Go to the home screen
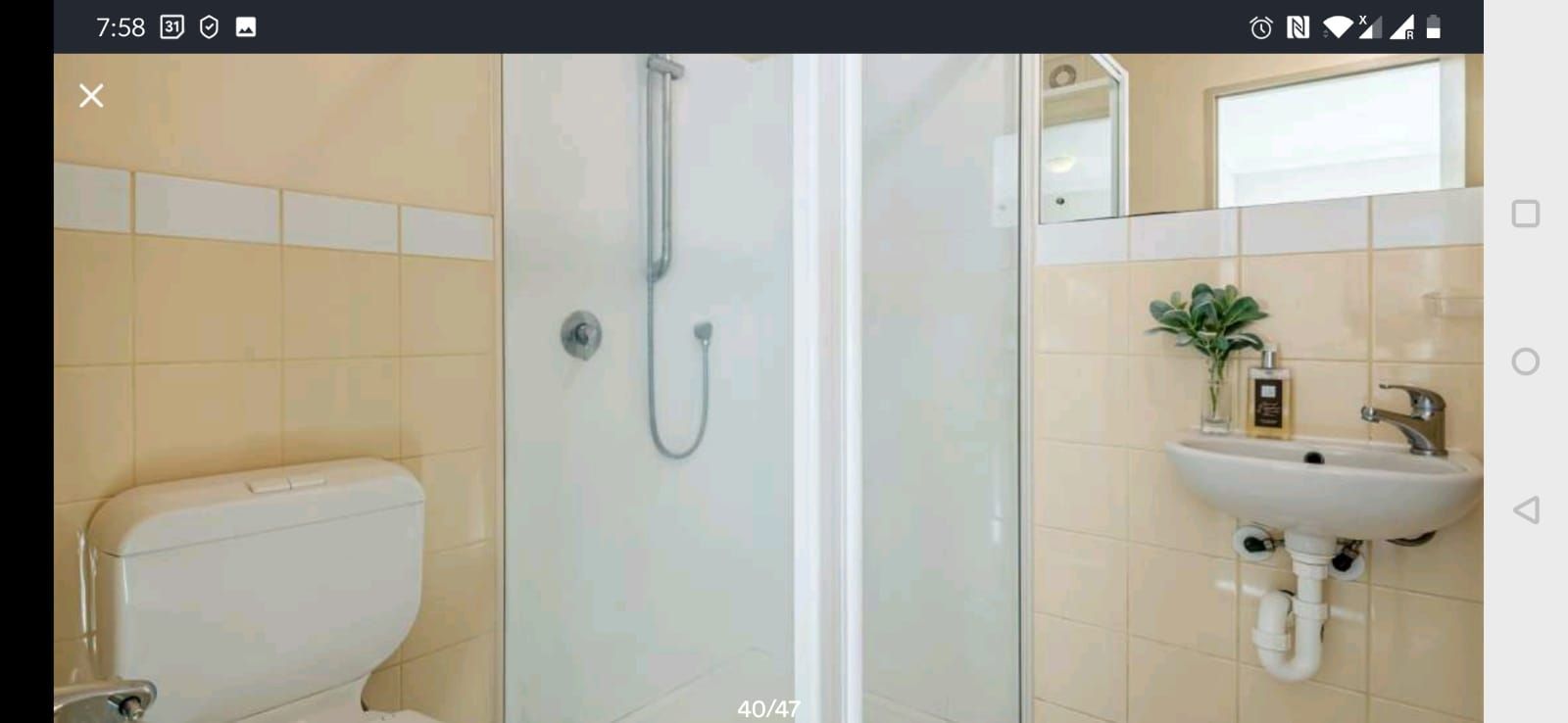The height and width of the screenshot is (723, 1568). pyautogui.click(x=1526, y=361)
